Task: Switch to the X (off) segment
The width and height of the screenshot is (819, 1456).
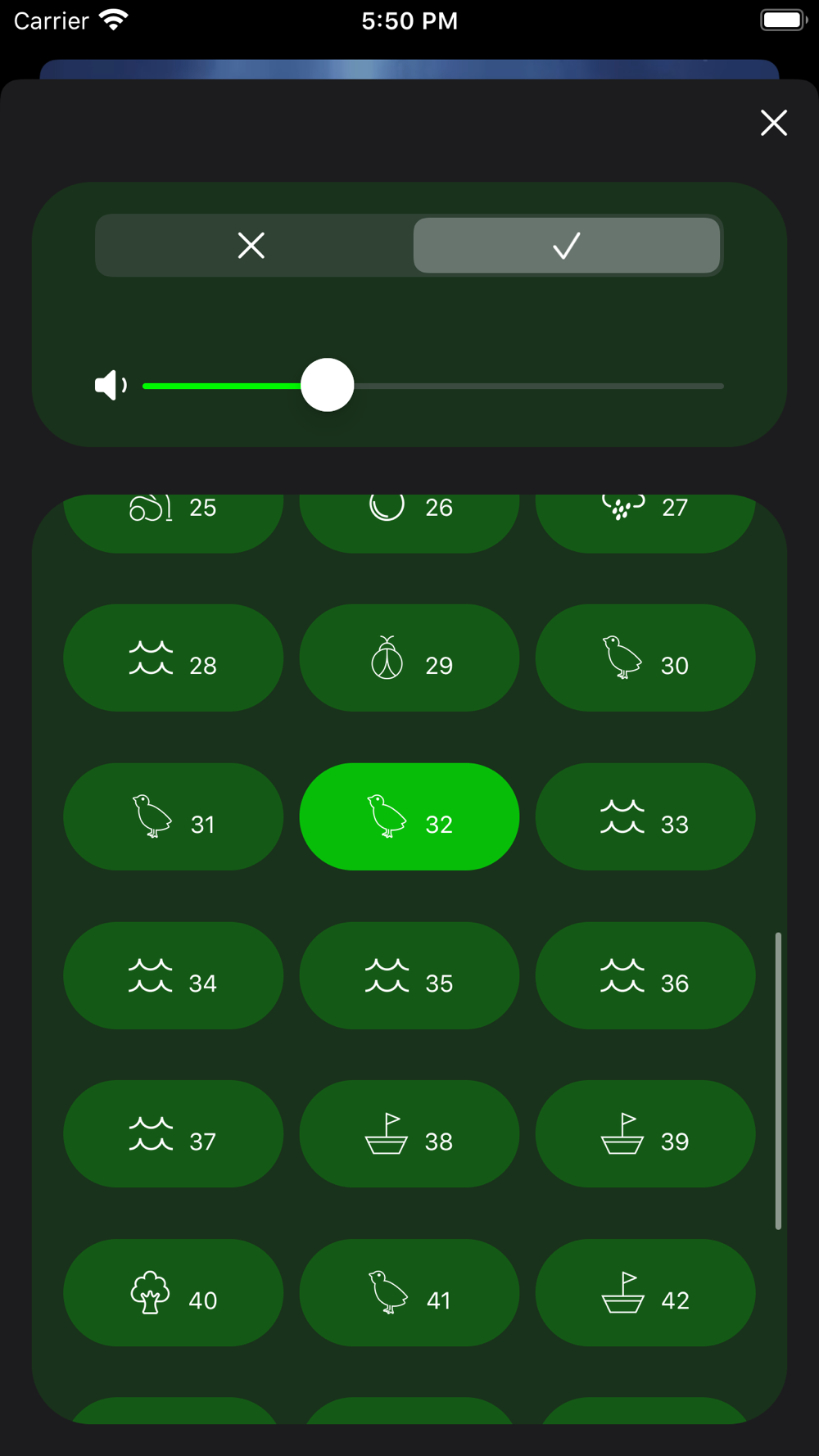Action: (x=251, y=245)
